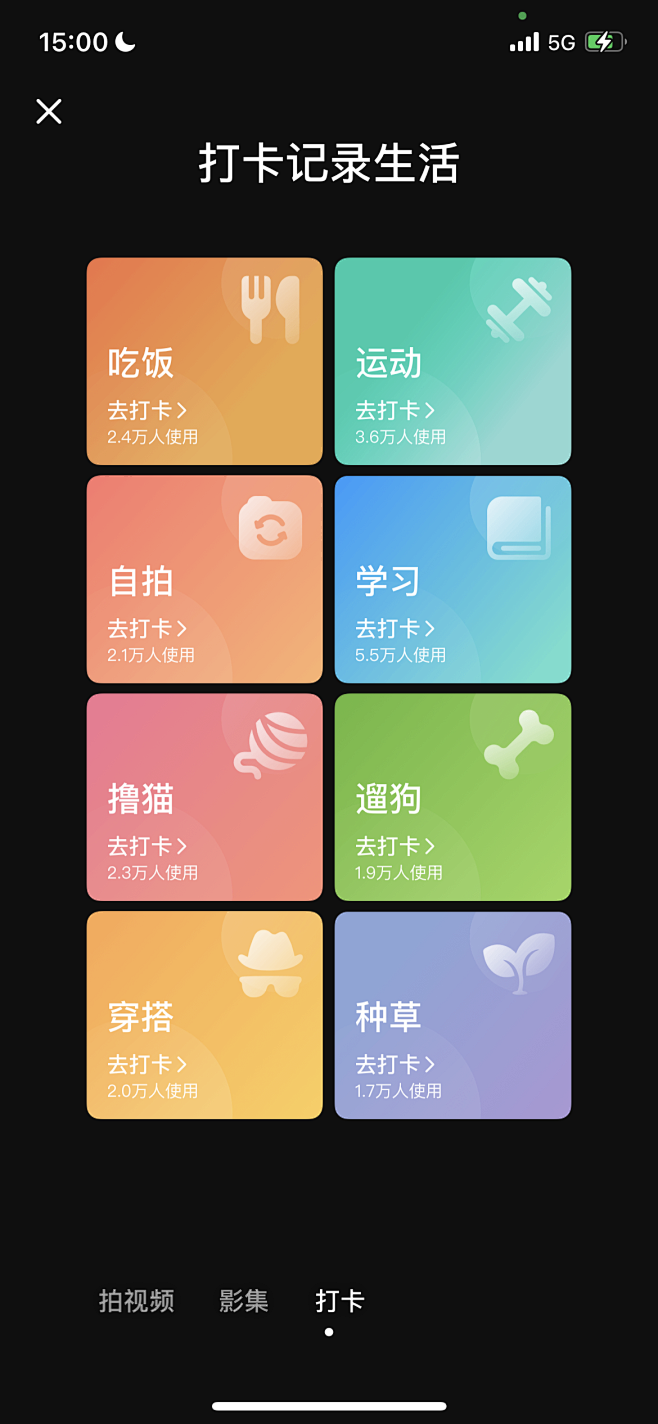Viewport: 658px width, 1424px height.
Task: Close the check-in screen
Action: (x=49, y=111)
